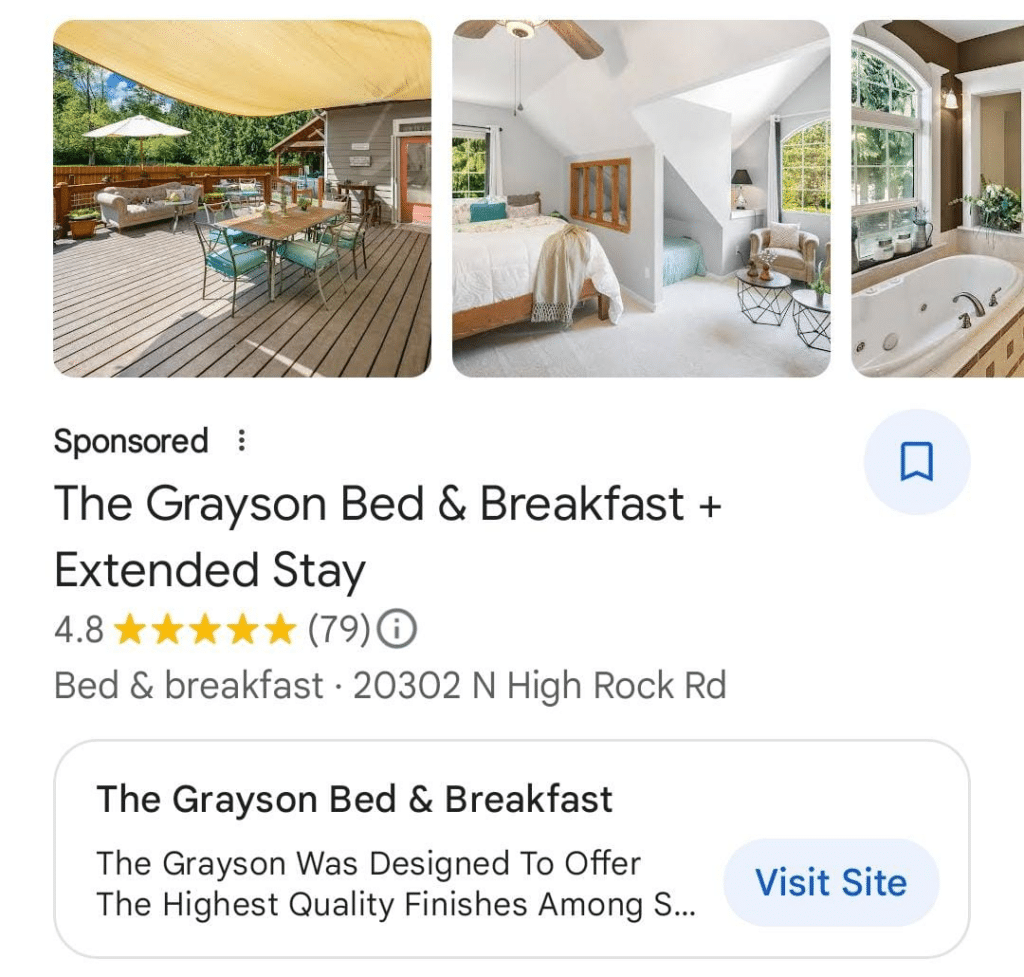
Task: View the bedroom photo with ceiling fan
Action: (x=641, y=199)
